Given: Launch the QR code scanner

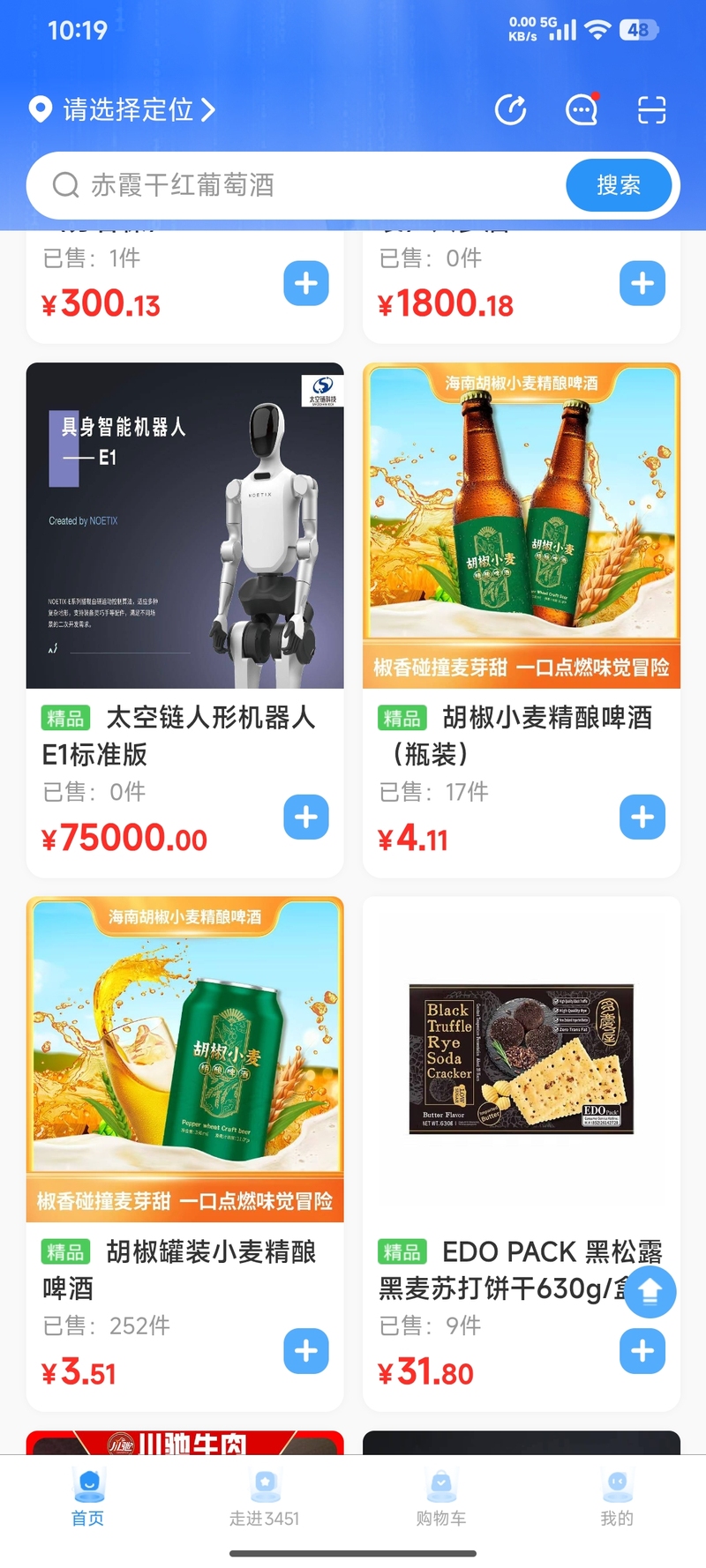Looking at the screenshot, I should click(651, 110).
